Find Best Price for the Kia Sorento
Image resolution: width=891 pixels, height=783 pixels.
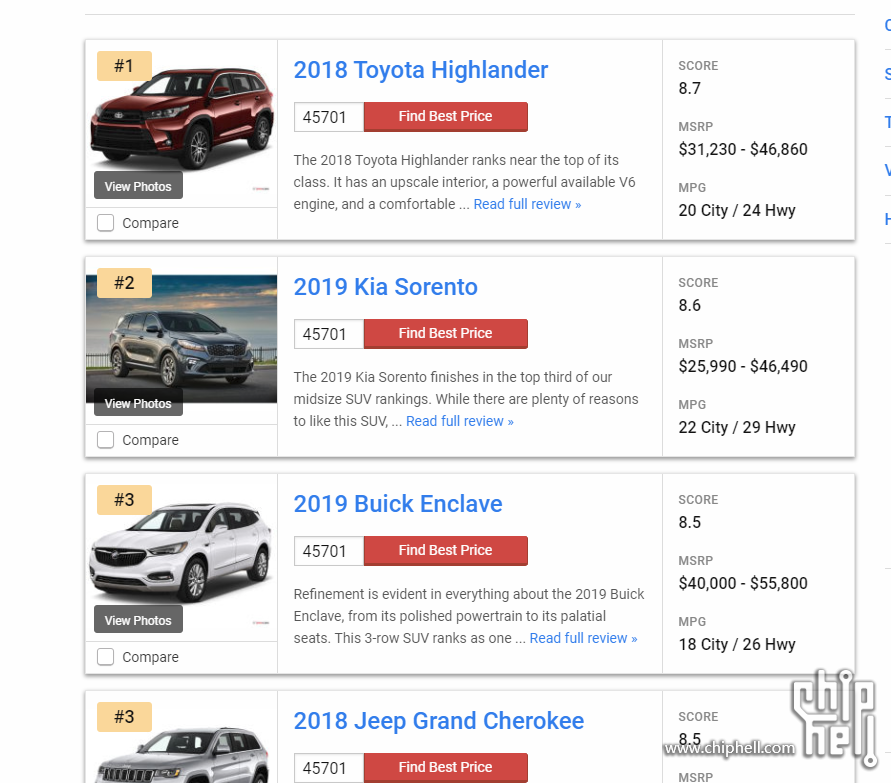click(x=445, y=334)
